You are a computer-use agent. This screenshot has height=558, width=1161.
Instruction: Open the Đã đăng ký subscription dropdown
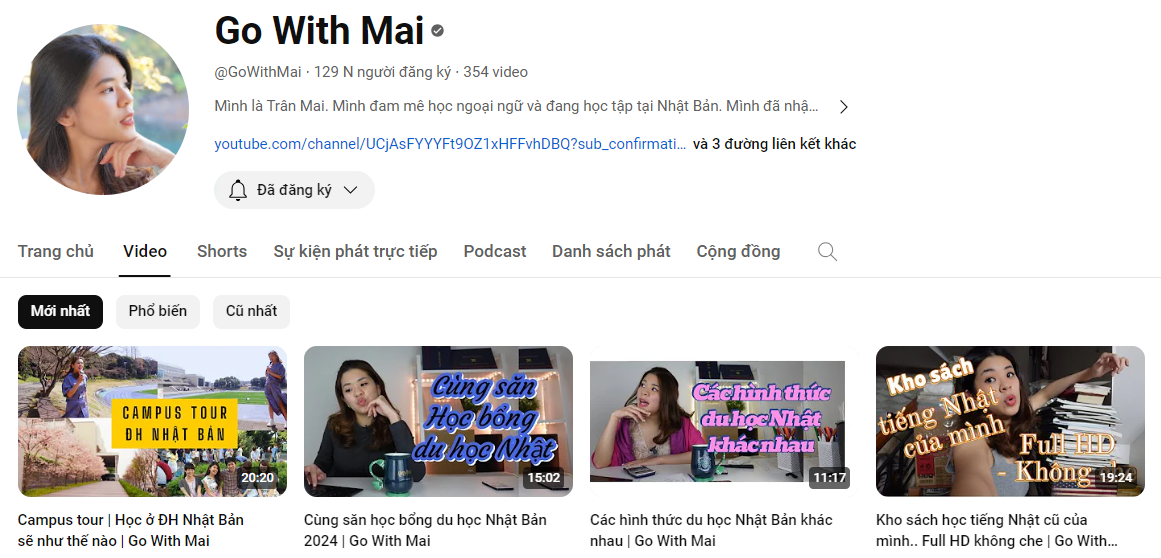tap(294, 190)
